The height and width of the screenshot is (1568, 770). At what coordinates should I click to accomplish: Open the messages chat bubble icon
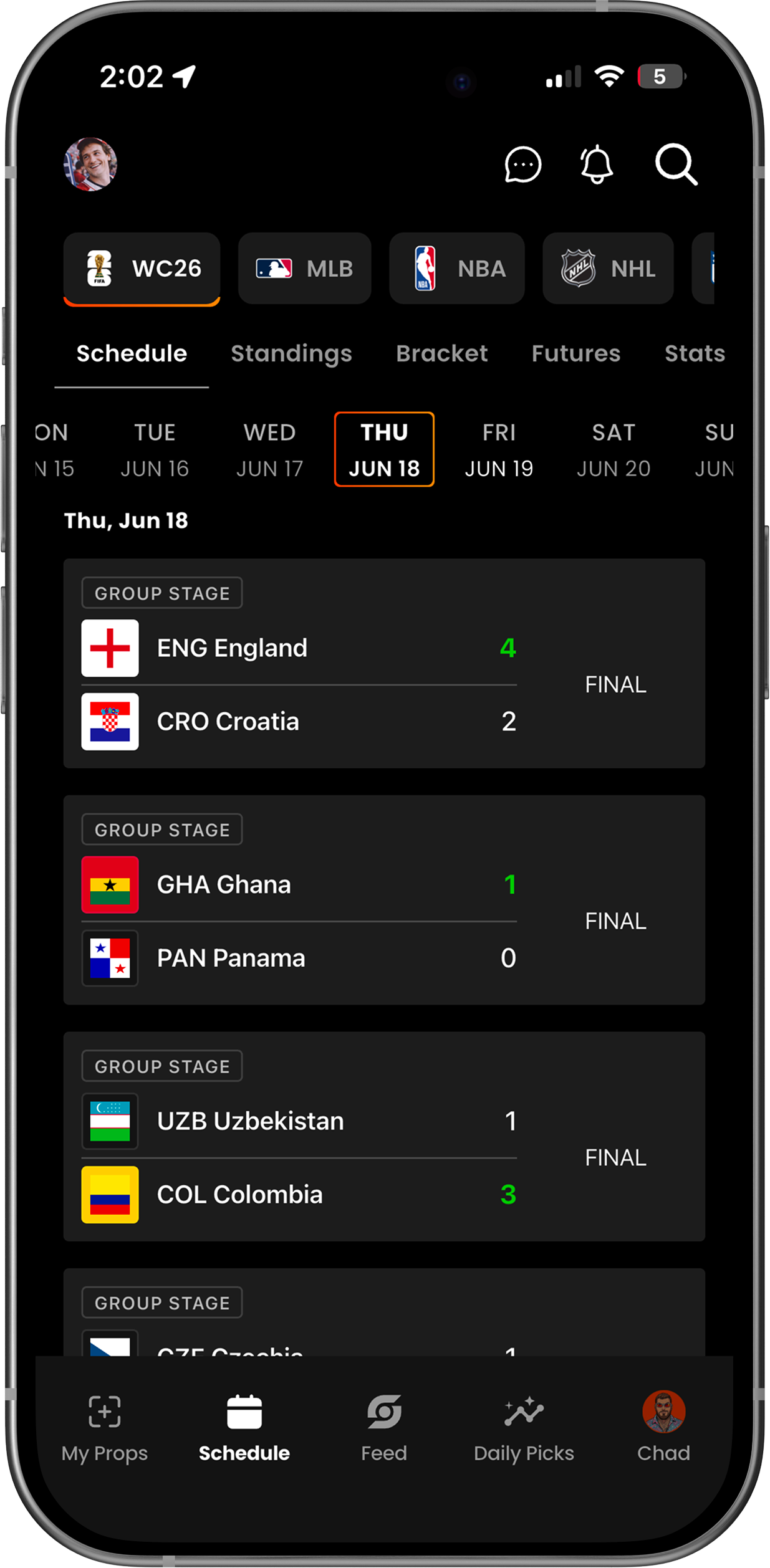point(522,165)
